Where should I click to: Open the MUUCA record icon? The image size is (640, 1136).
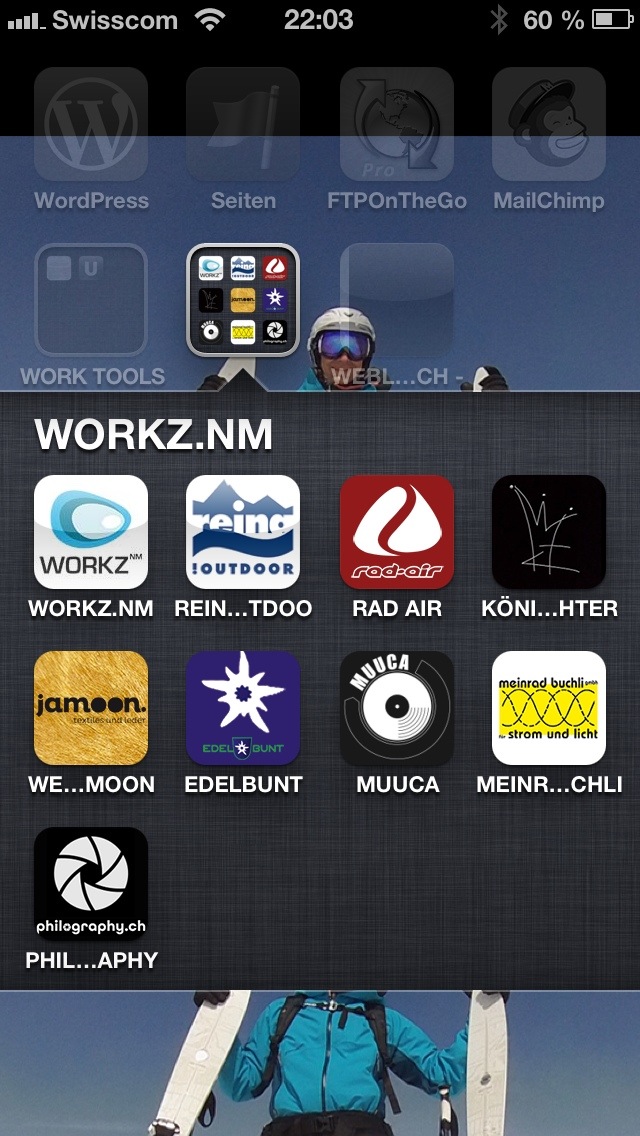point(396,708)
